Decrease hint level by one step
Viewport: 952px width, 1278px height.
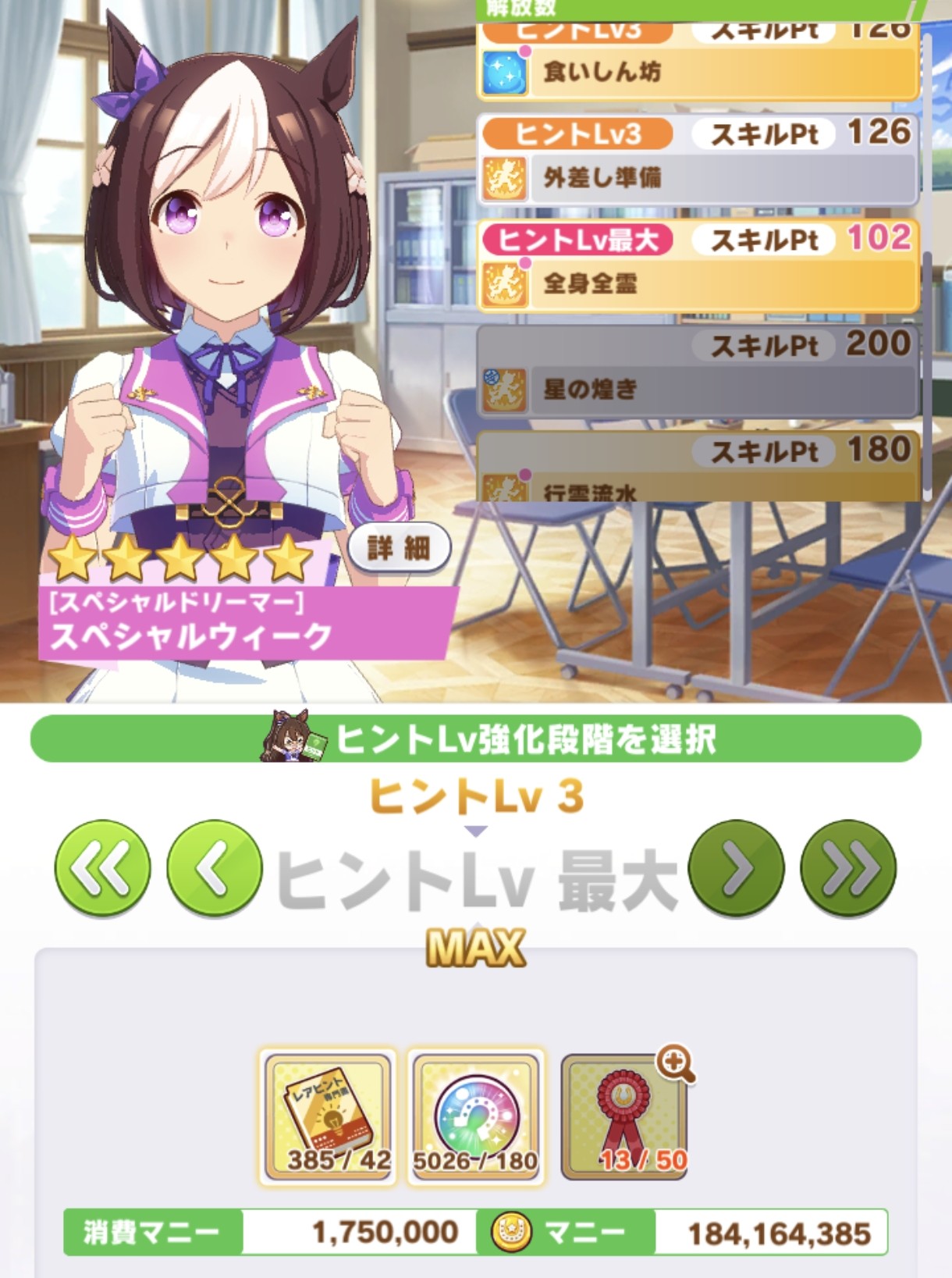click(215, 867)
